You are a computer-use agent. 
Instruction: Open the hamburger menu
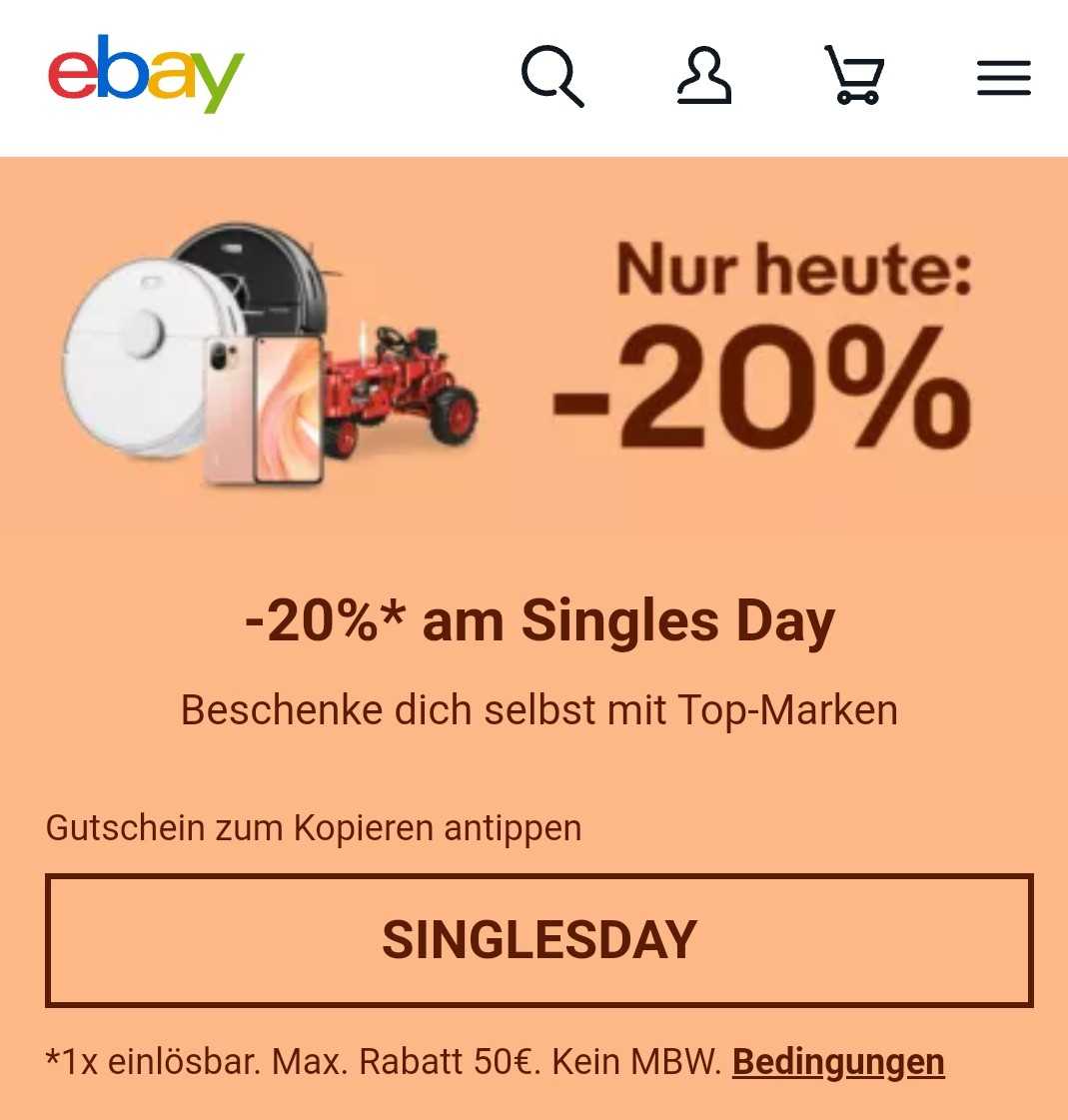[x=1003, y=78]
